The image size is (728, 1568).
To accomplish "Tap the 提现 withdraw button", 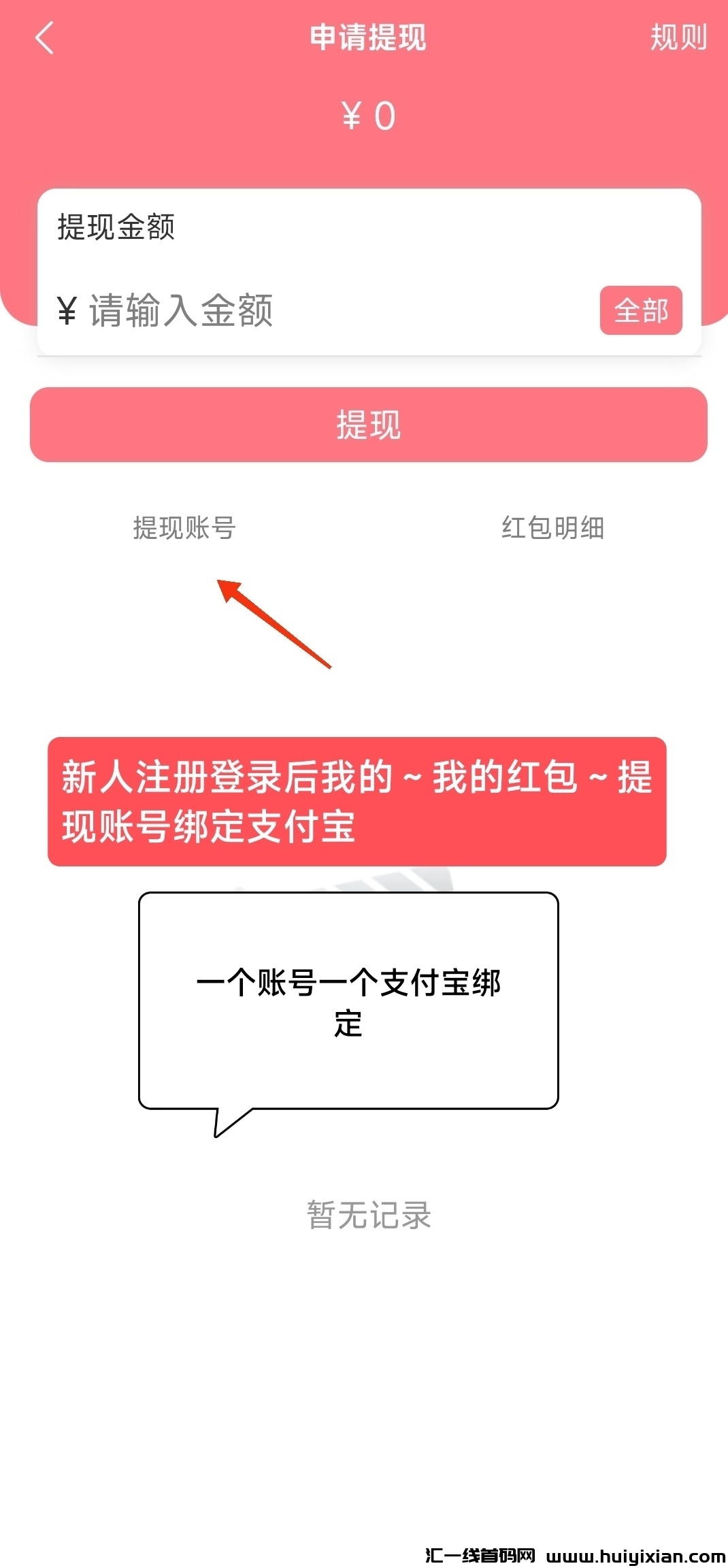I will click(368, 425).
